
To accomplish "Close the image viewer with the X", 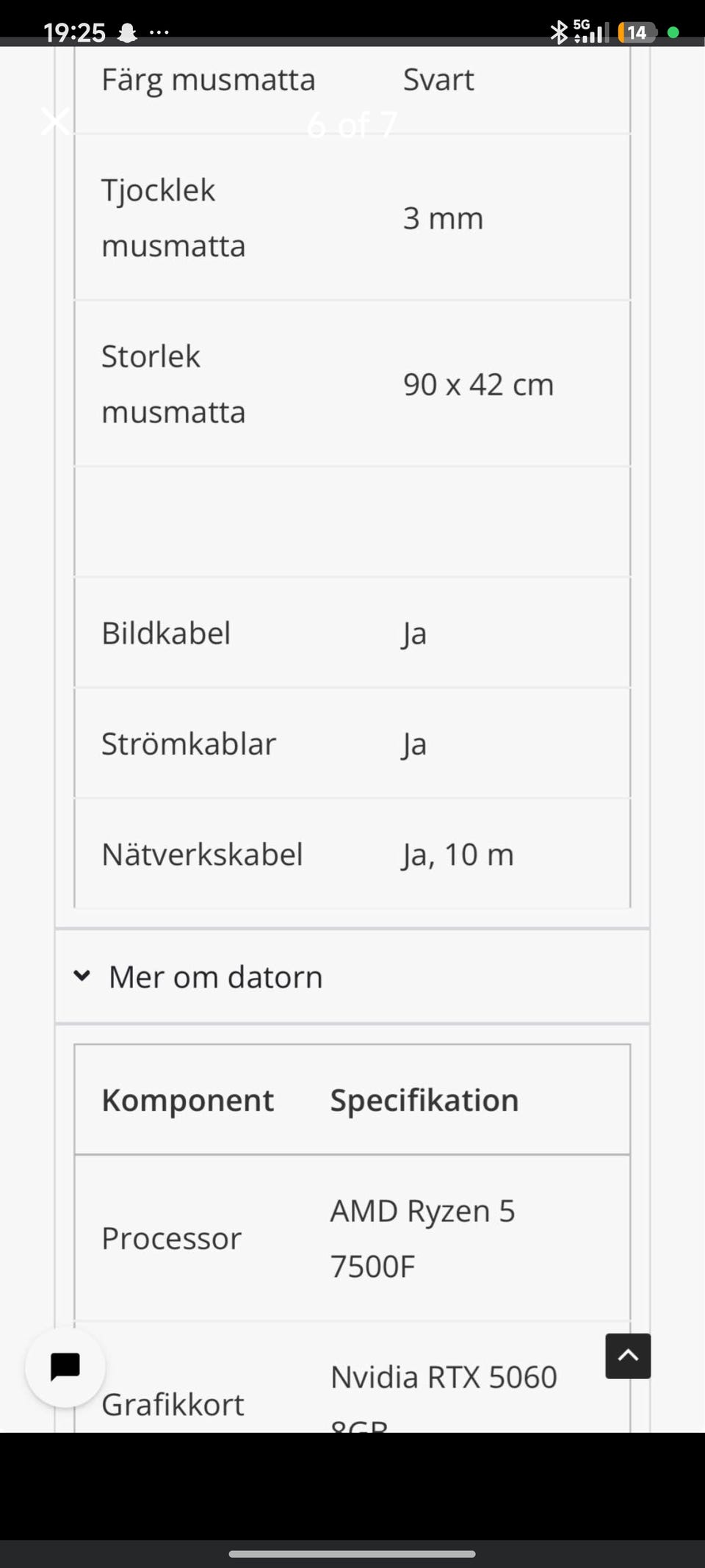I will click(x=55, y=121).
